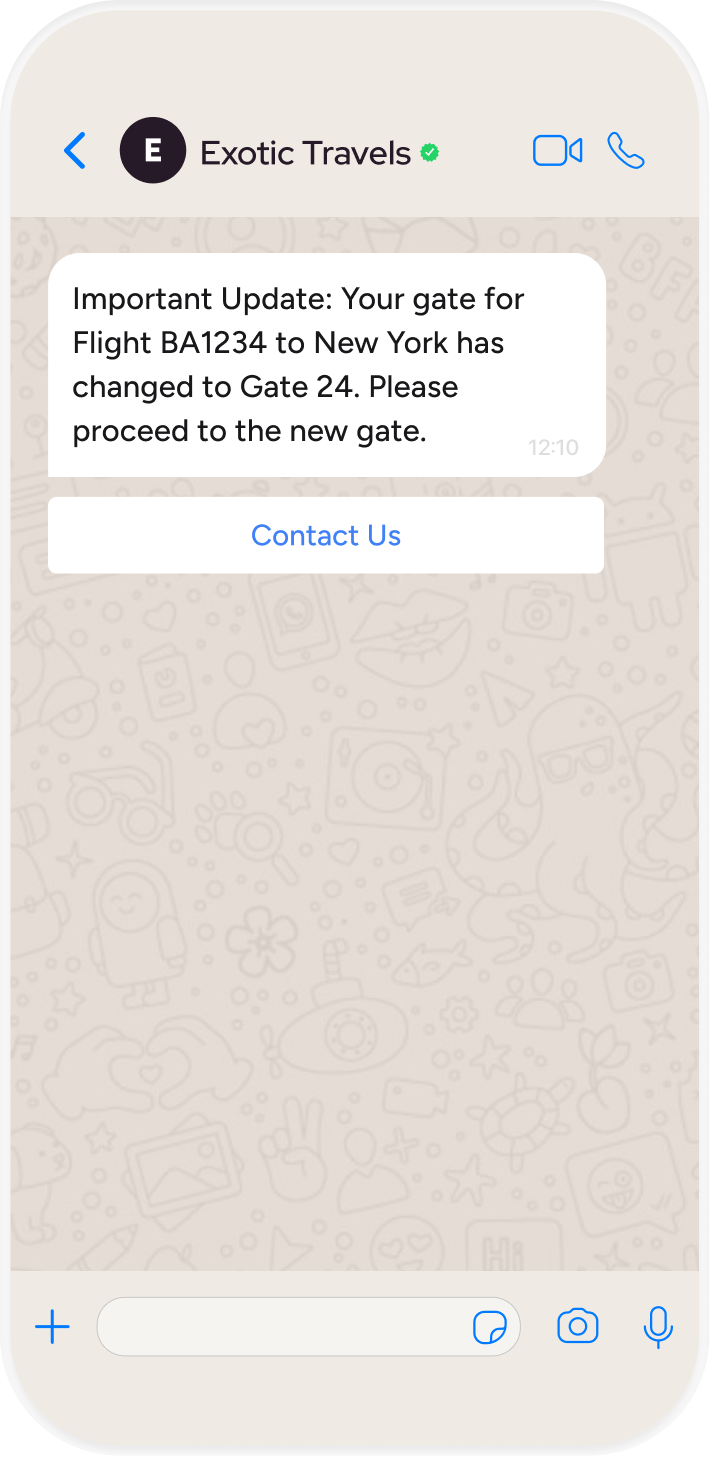
Task: Focus the message input field
Action: (x=285, y=1327)
